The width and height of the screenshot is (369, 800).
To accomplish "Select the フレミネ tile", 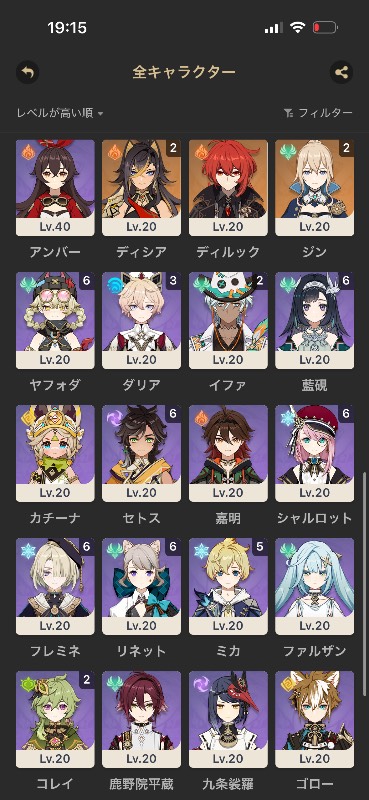I will (55, 586).
